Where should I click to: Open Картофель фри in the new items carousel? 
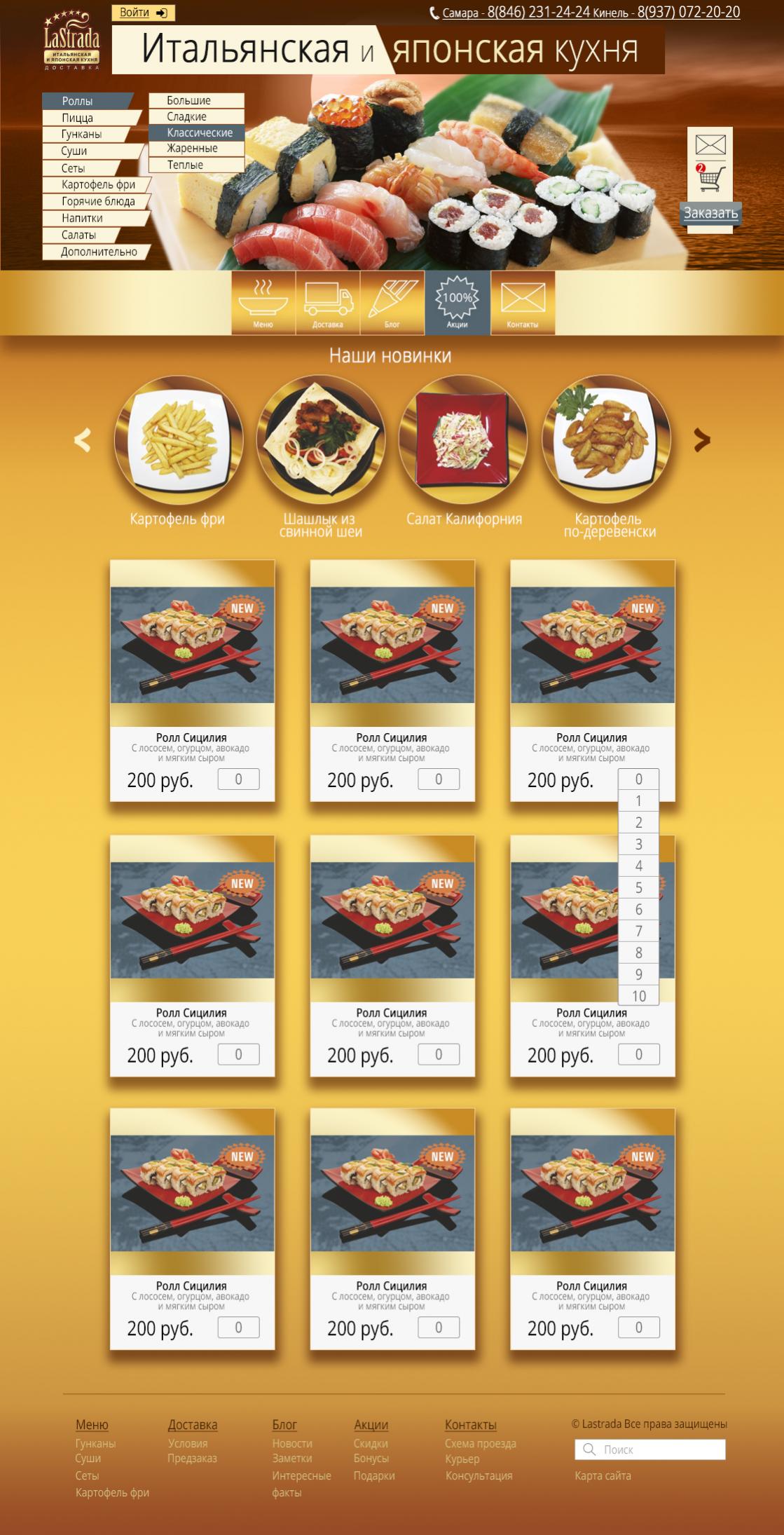pyautogui.click(x=178, y=439)
